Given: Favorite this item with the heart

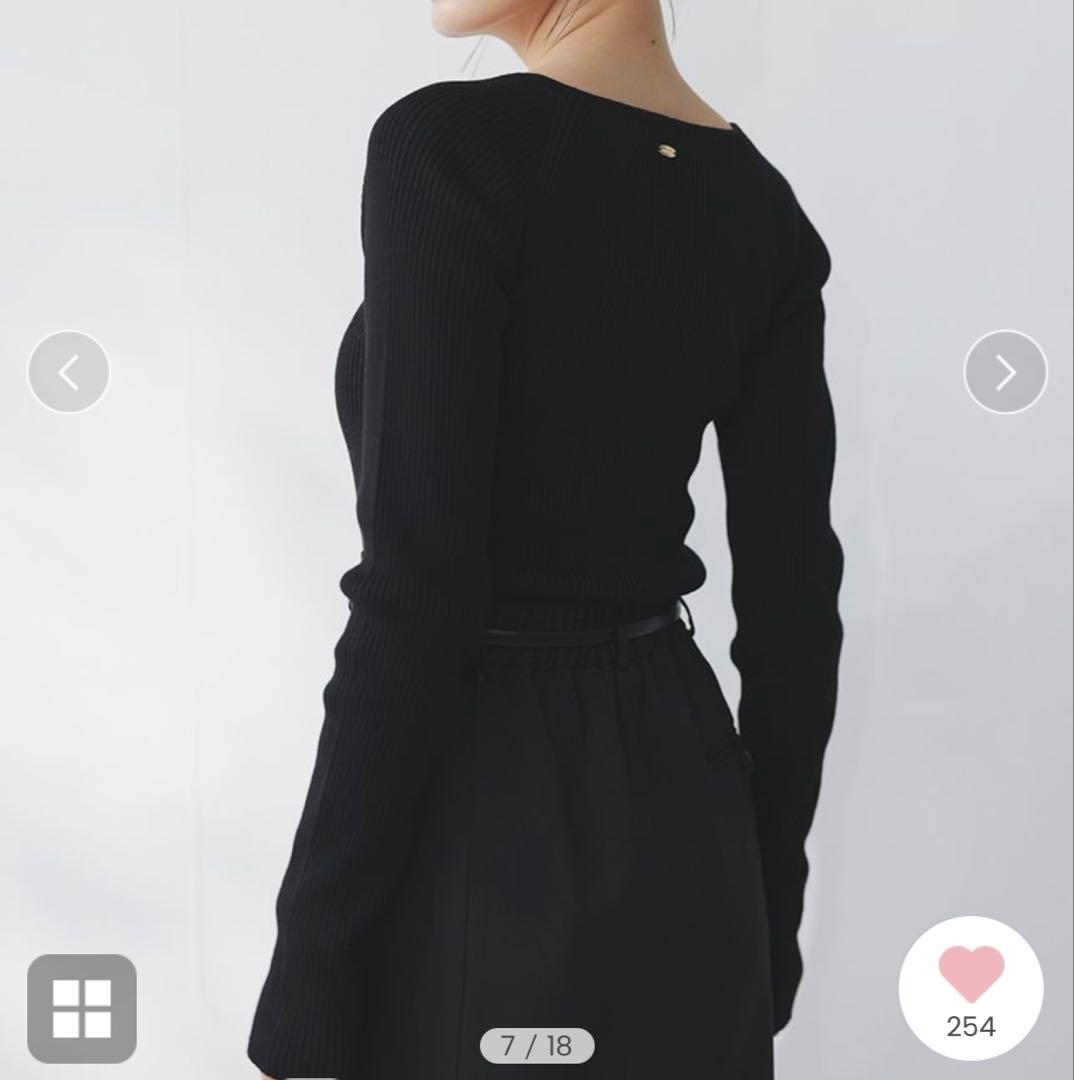Looking at the screenshot, I should click(x=971, y=975).
